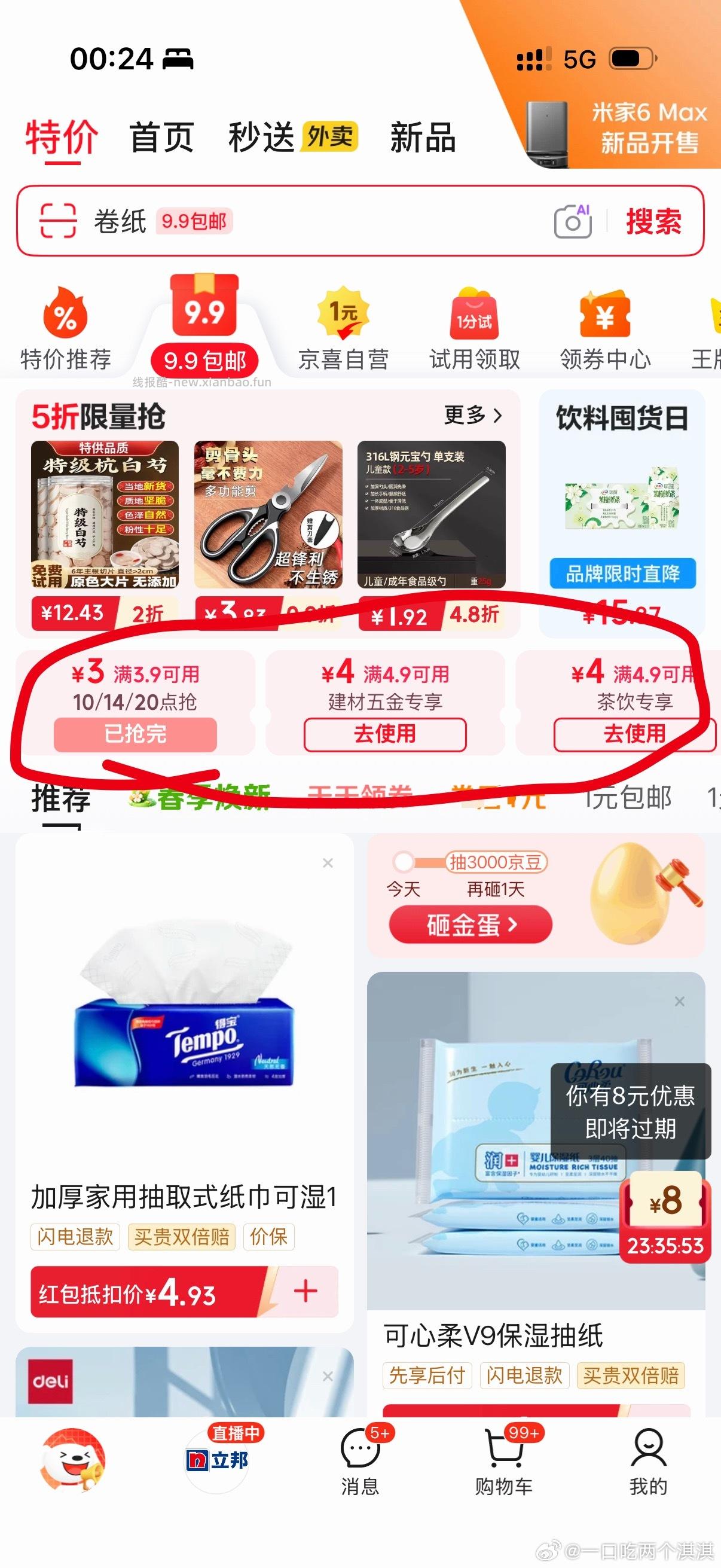Image resolution: width=721 pixels, height=1568 pixels.
Task: Tap the AI camera photo search icon
Action: (573, 221)
